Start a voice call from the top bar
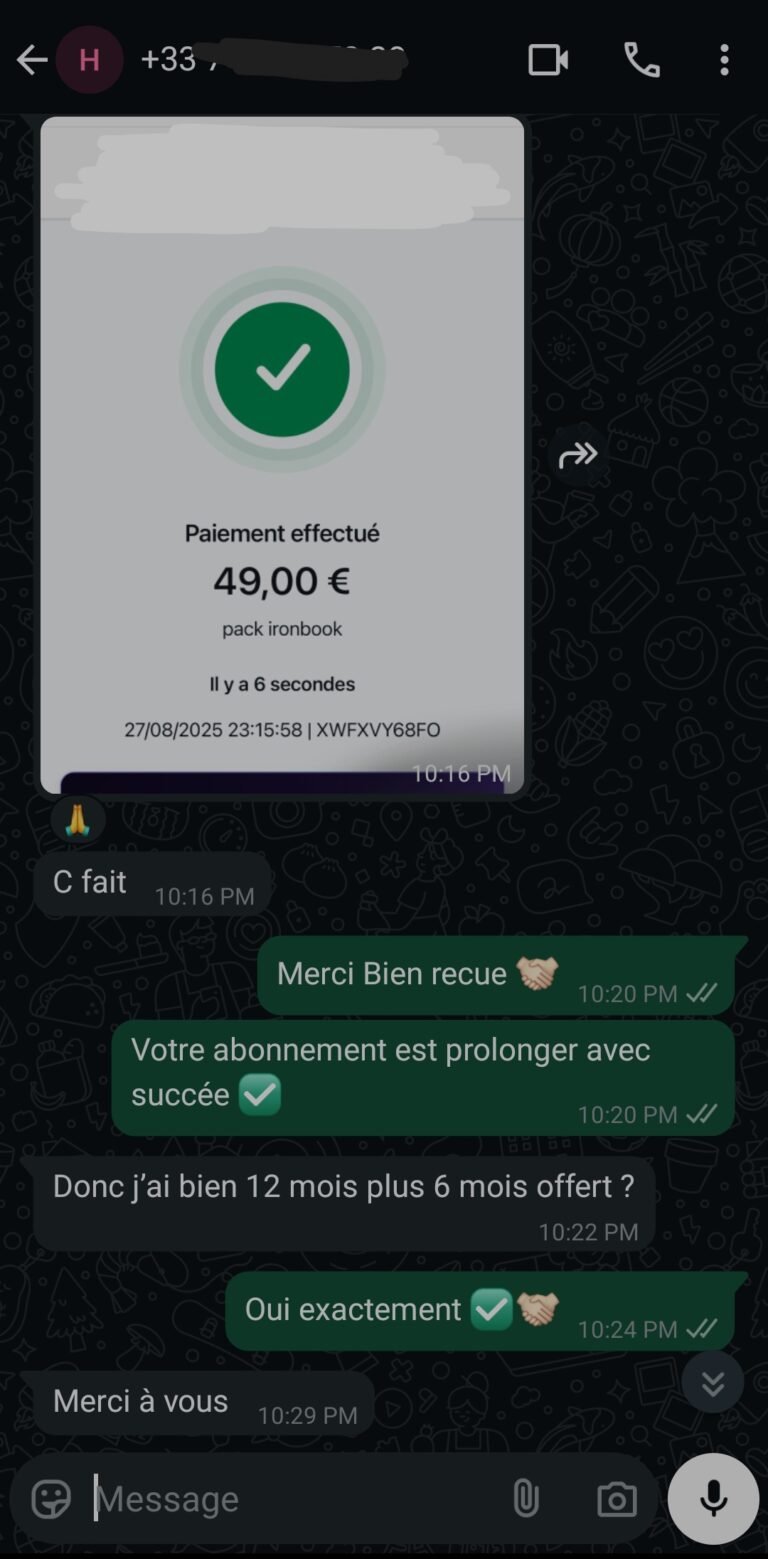The width and height of the screenshot is (768, 1559). point(641,60)
